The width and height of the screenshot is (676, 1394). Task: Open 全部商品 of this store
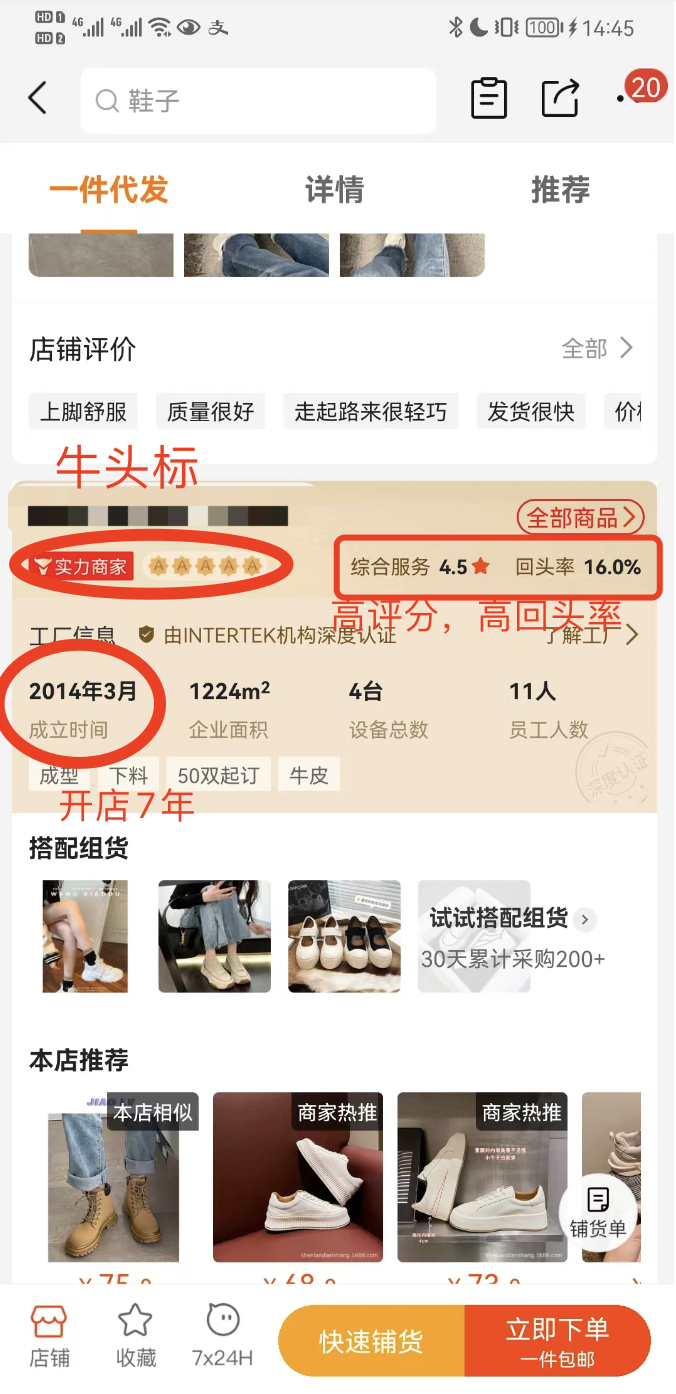point(580,517)
